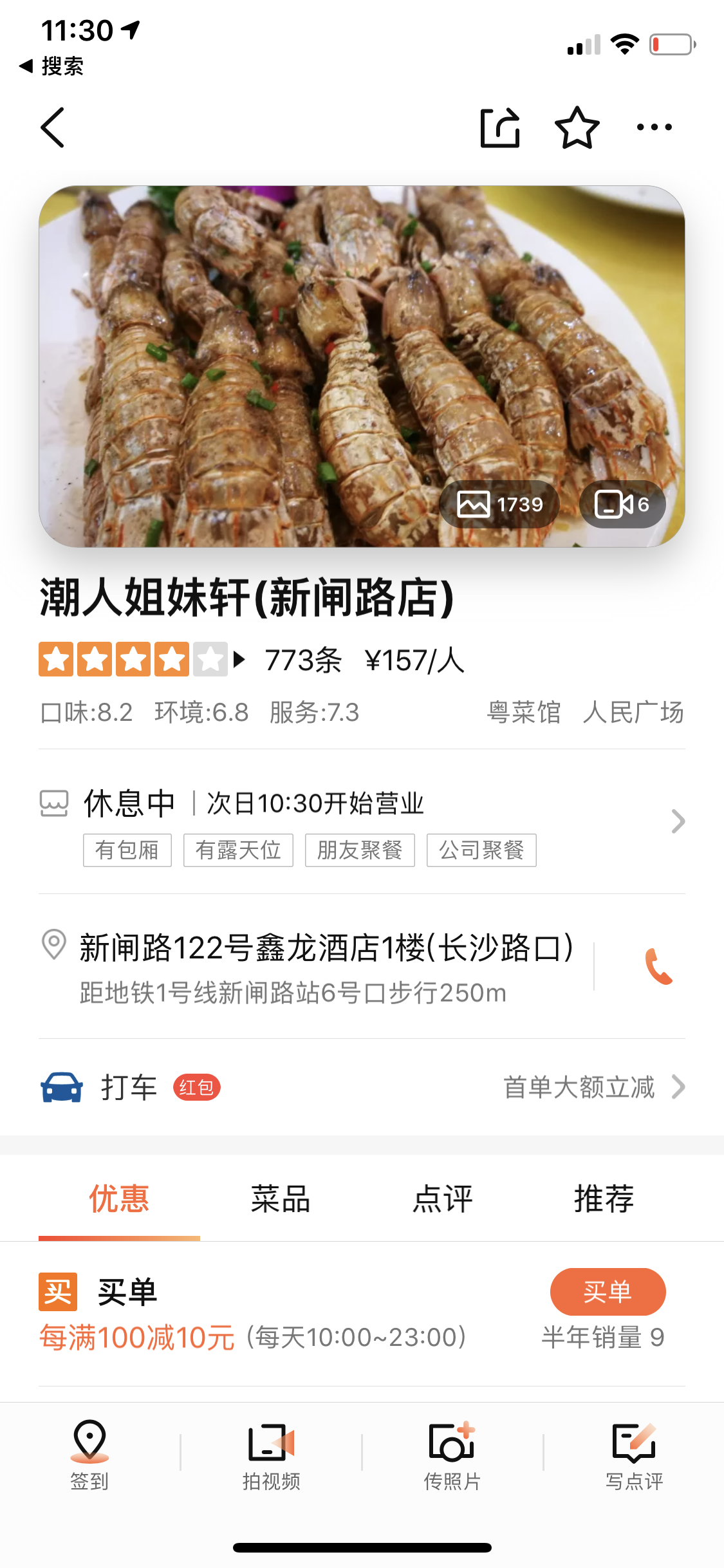724x1568 pixels.
Task: Open the 6 restaurant videos
Action: 622,505
